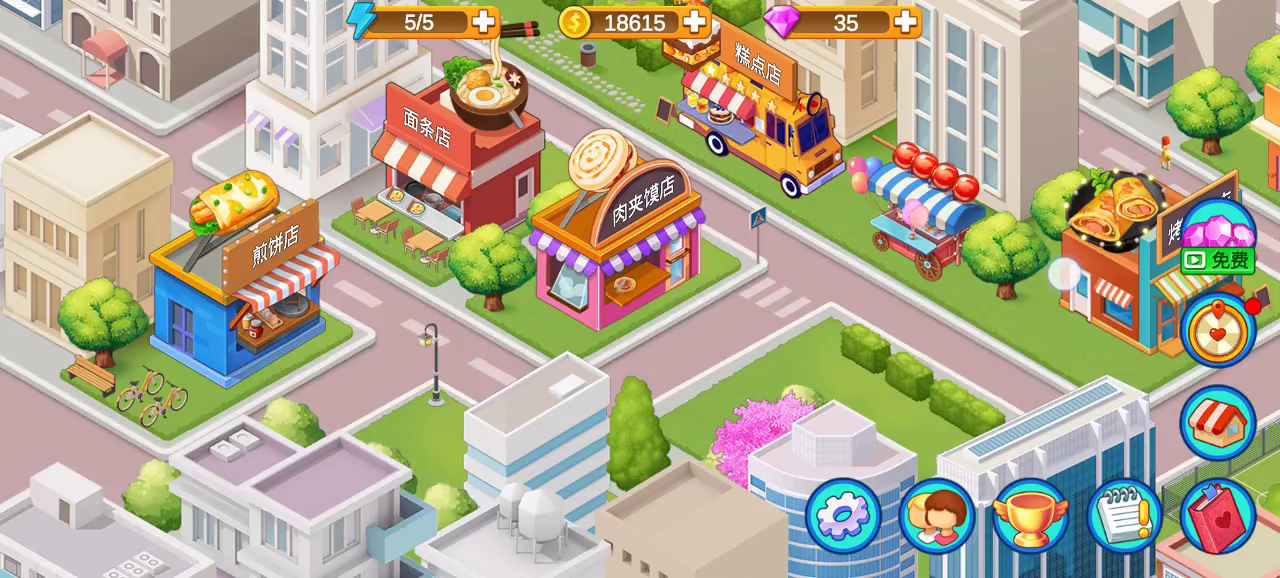This screenshot has width=1280, height=578.
Task: Open the character avatars icon
Action: [936, 516]
